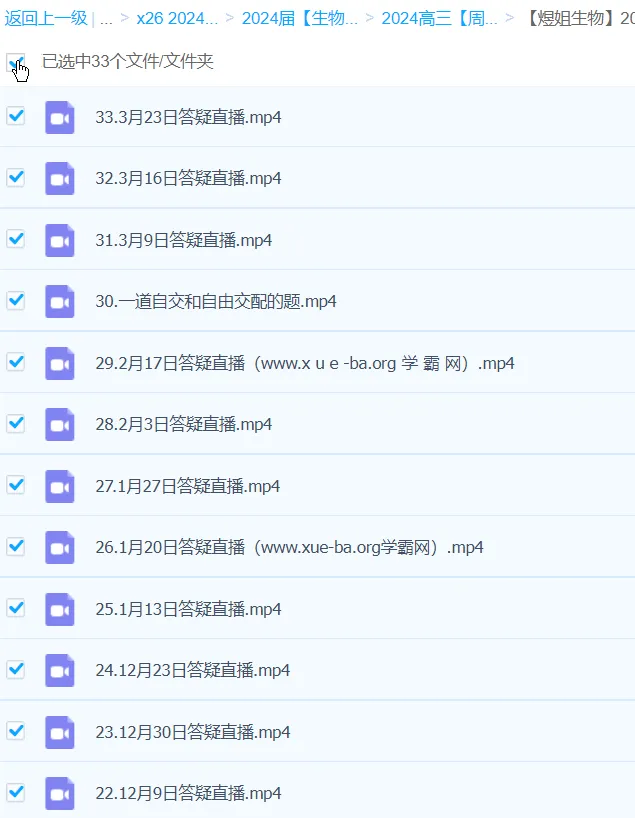Viewport: 635px width, 818px height.
Task: Uncheck 25.1月13日答疑直播.mp4 checkbox
Action: 16,608
